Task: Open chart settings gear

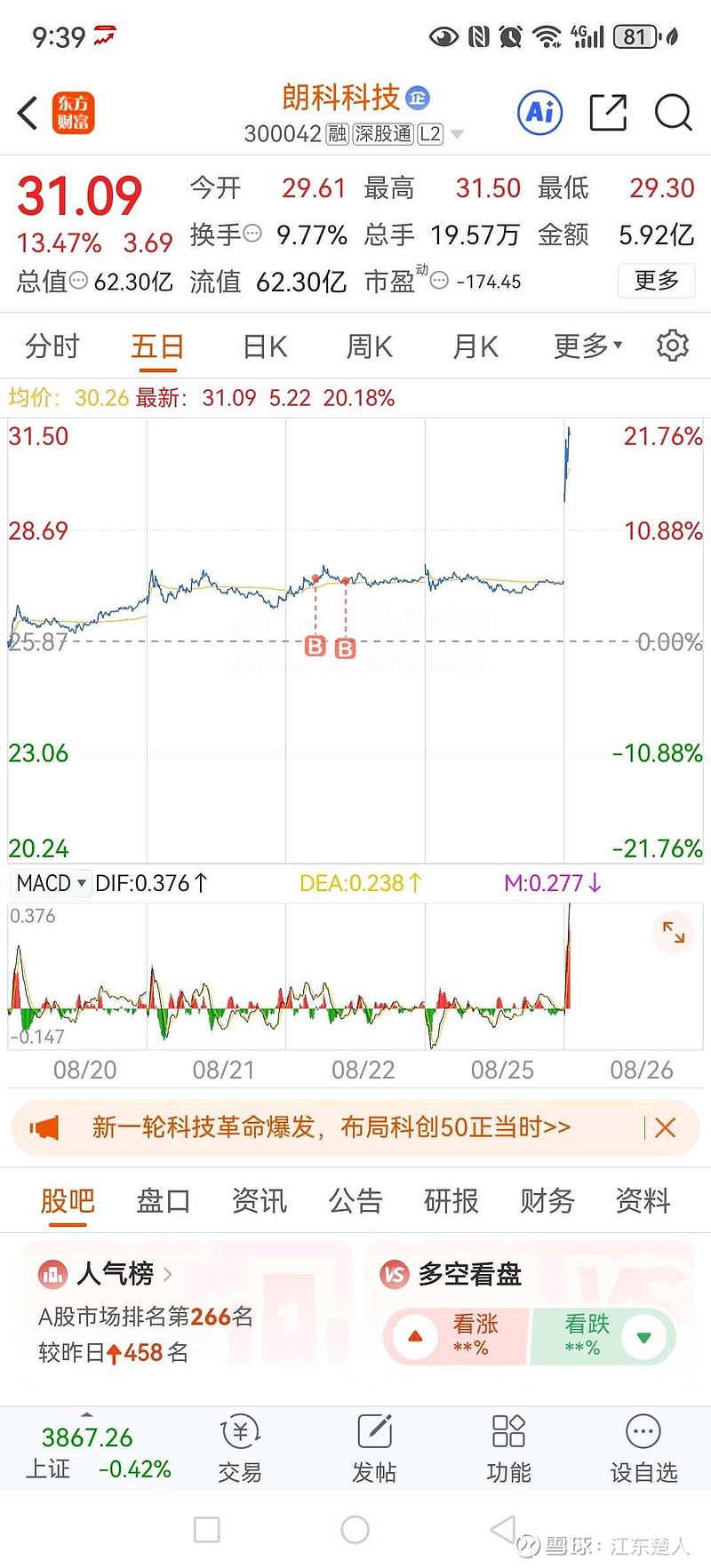Action: [673, 346]
